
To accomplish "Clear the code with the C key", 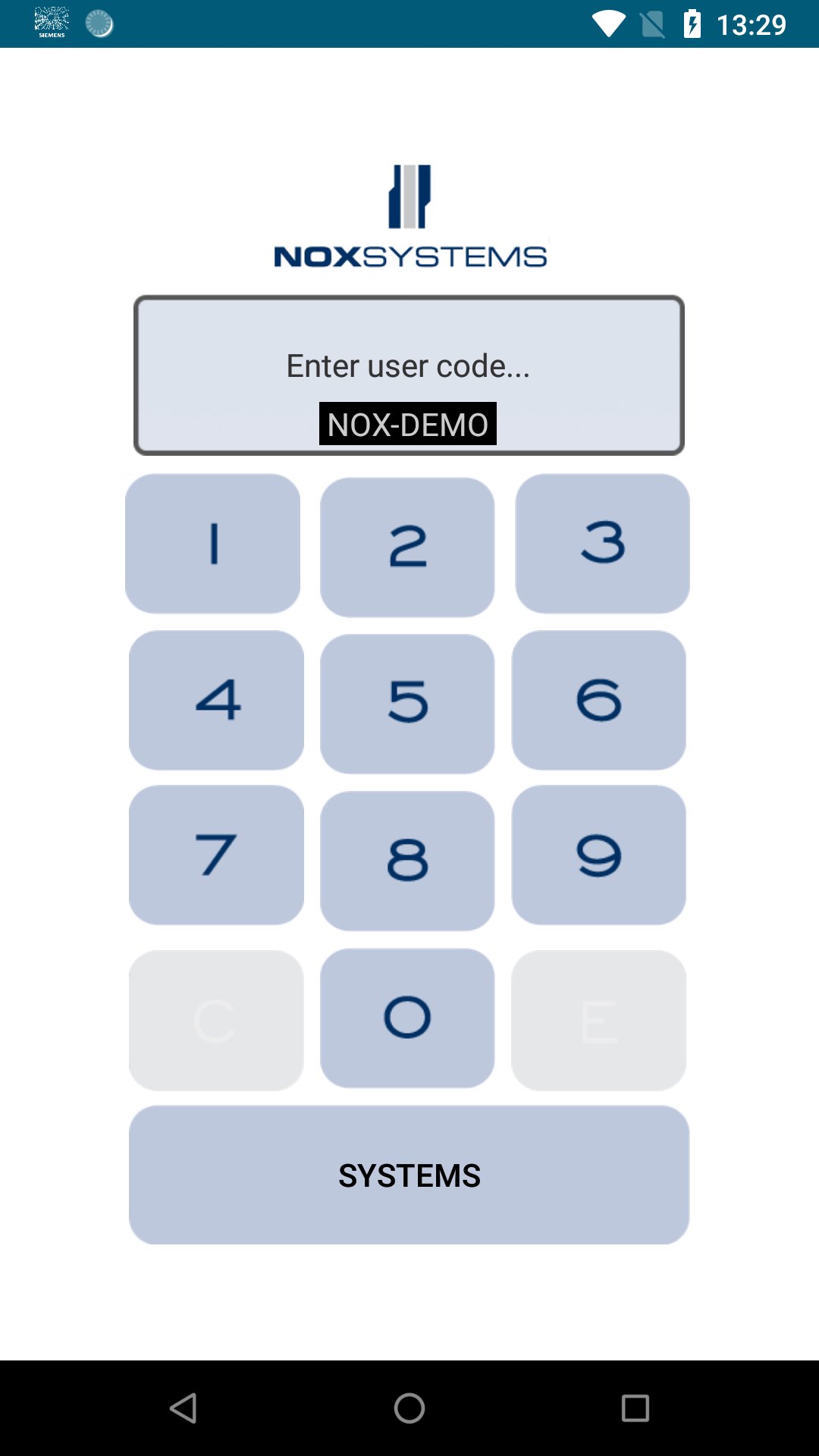I will pos(217,1020).
